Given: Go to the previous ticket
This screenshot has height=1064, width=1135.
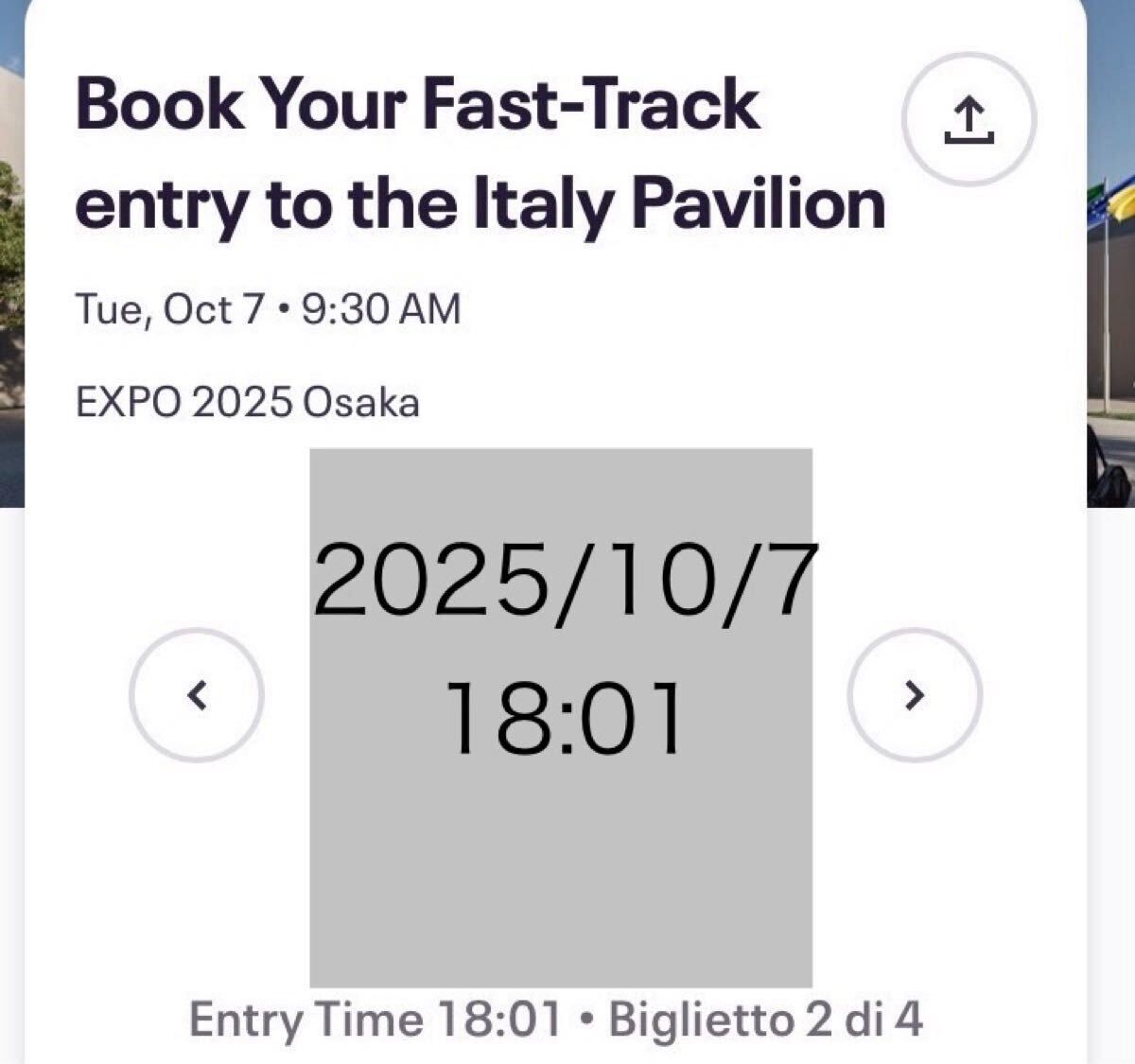Looking at the screenshot, I should (197, 695).
